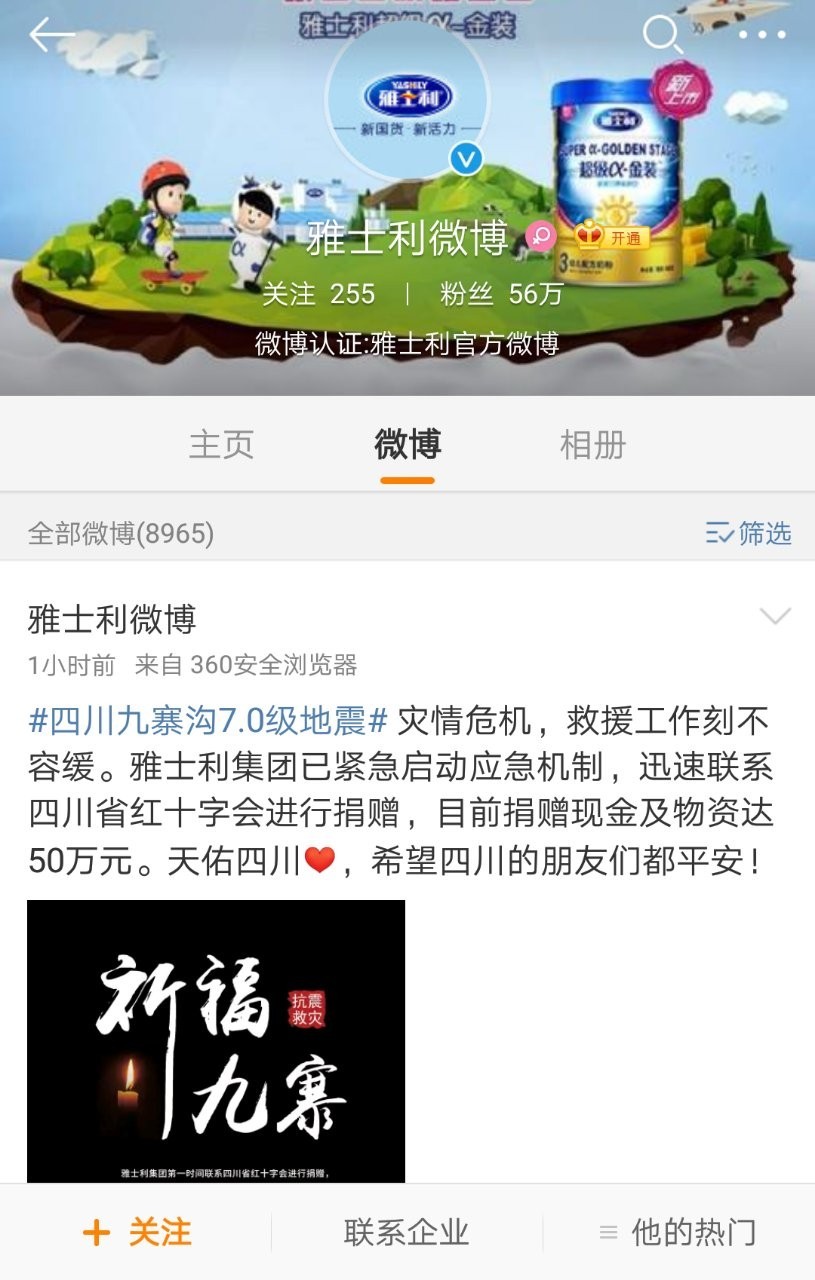
Task: Tap the 开通 membership badge
Action: coord(608,237)
